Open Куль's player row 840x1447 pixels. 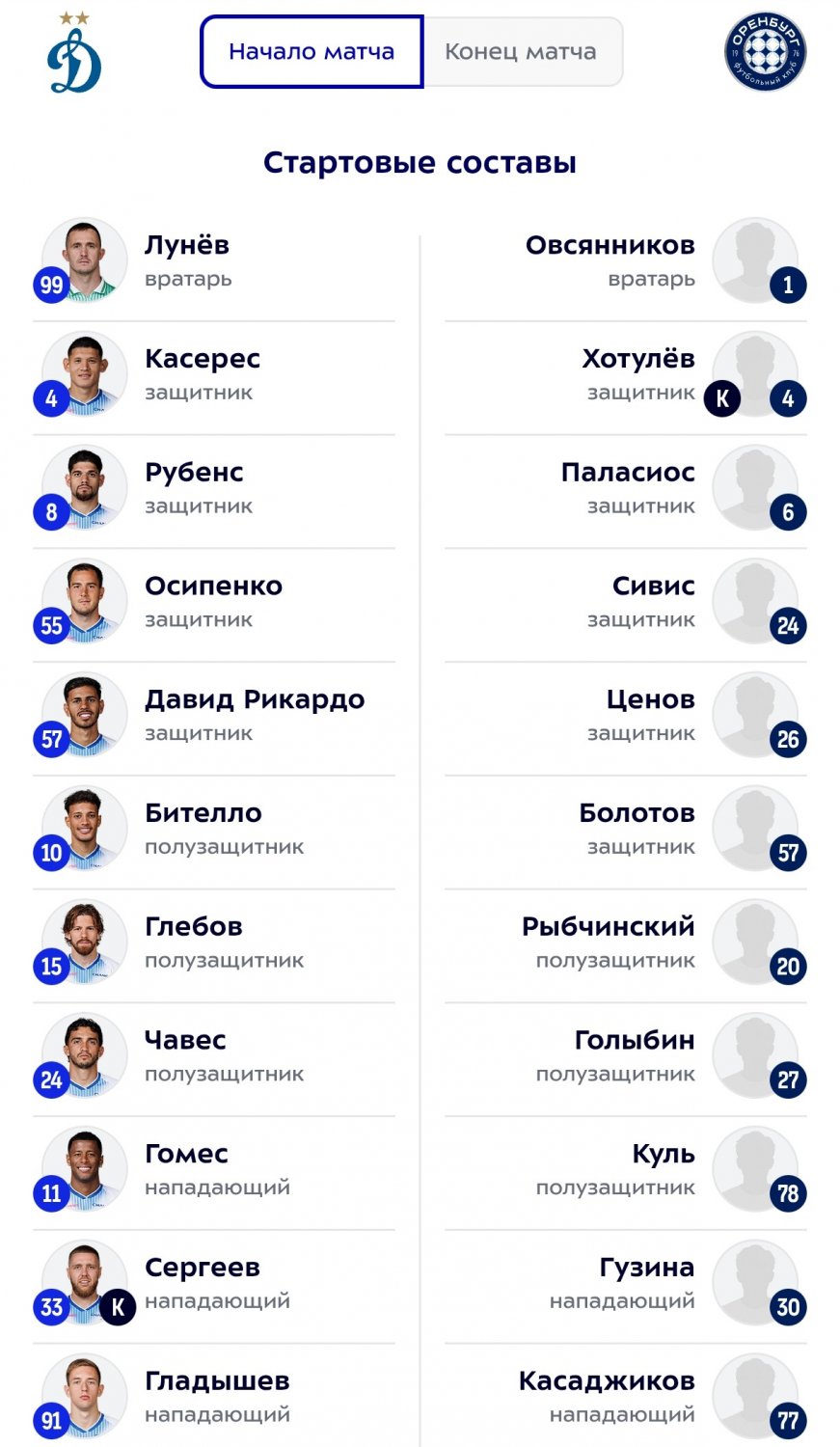click(626, 1173)
